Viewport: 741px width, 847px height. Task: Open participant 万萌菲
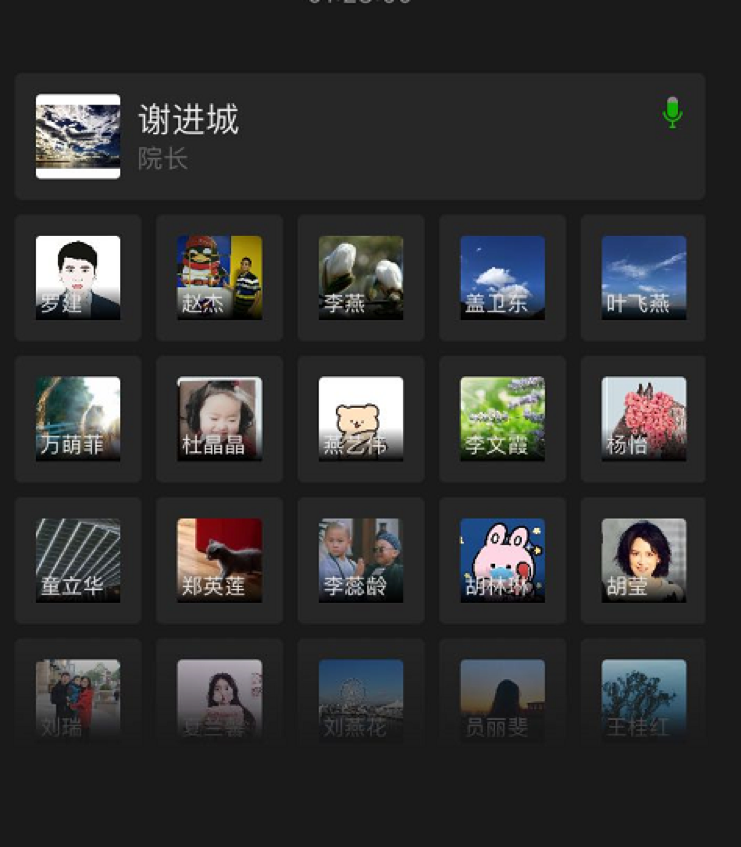tap(78, 419)
